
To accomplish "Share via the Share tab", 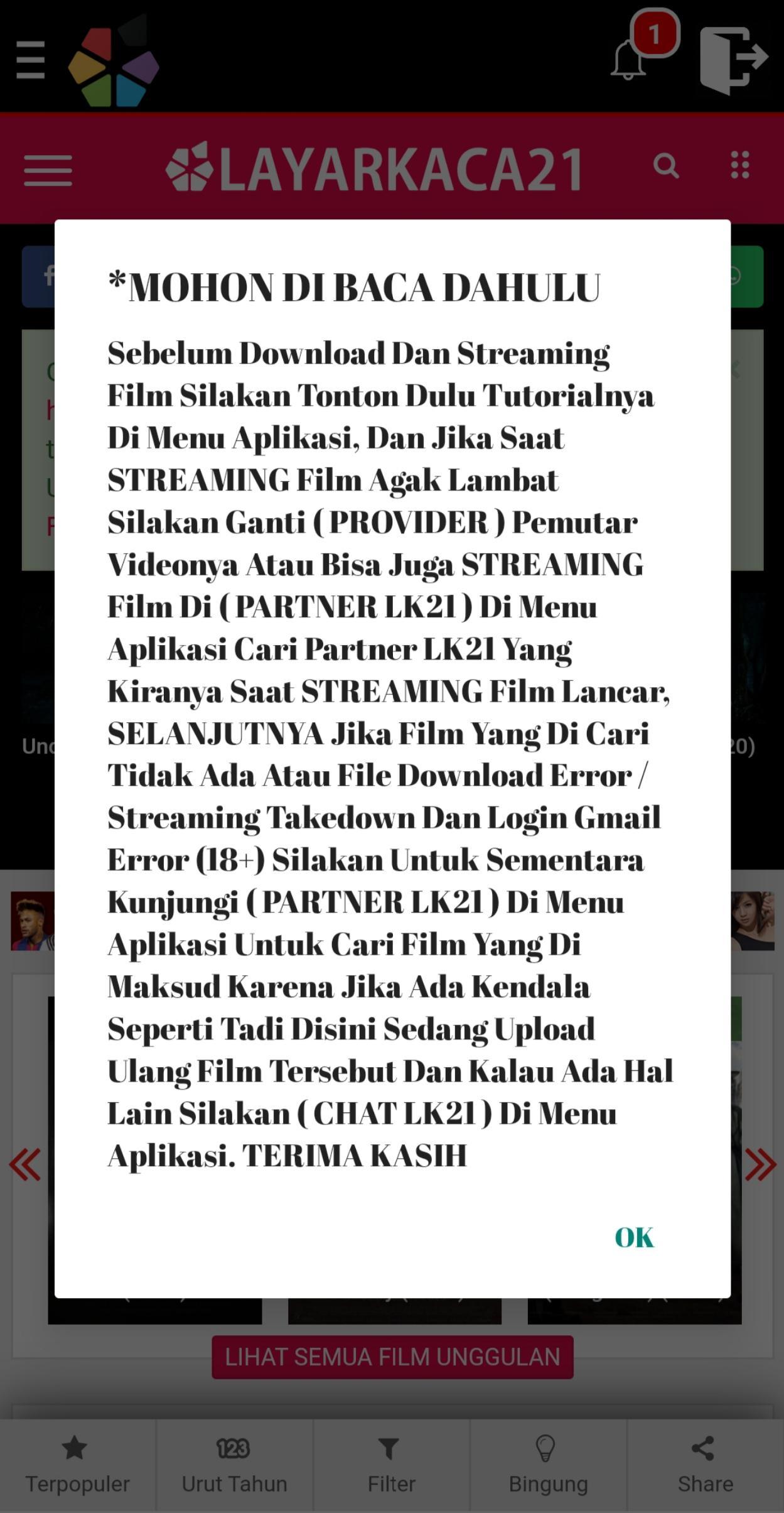I will pyautogui.click(x=706, y=1465).
